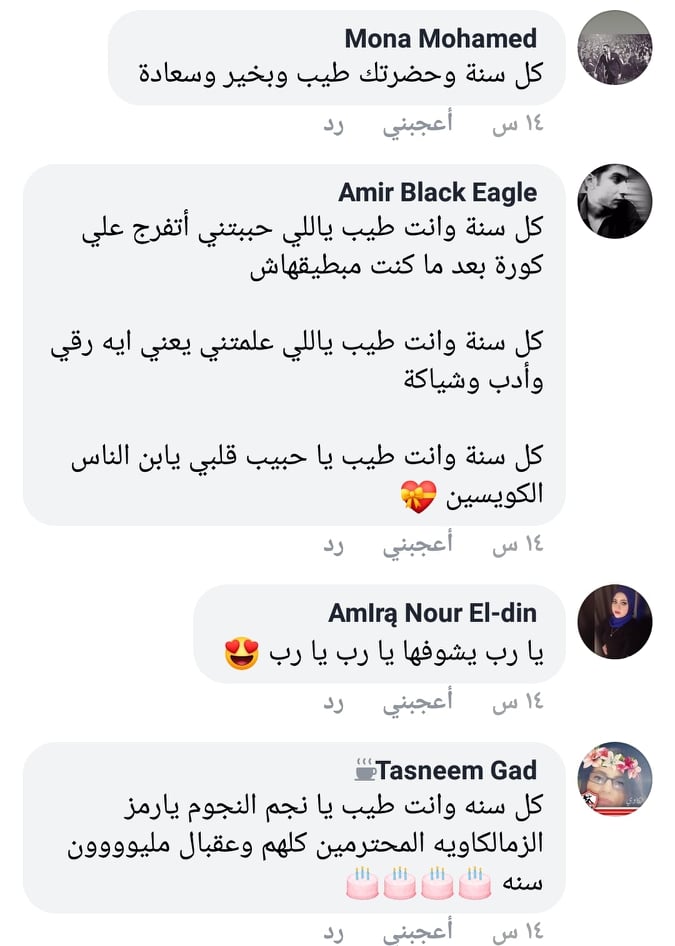Open Mona Mohamed's profile name

(x=440, y=39)
